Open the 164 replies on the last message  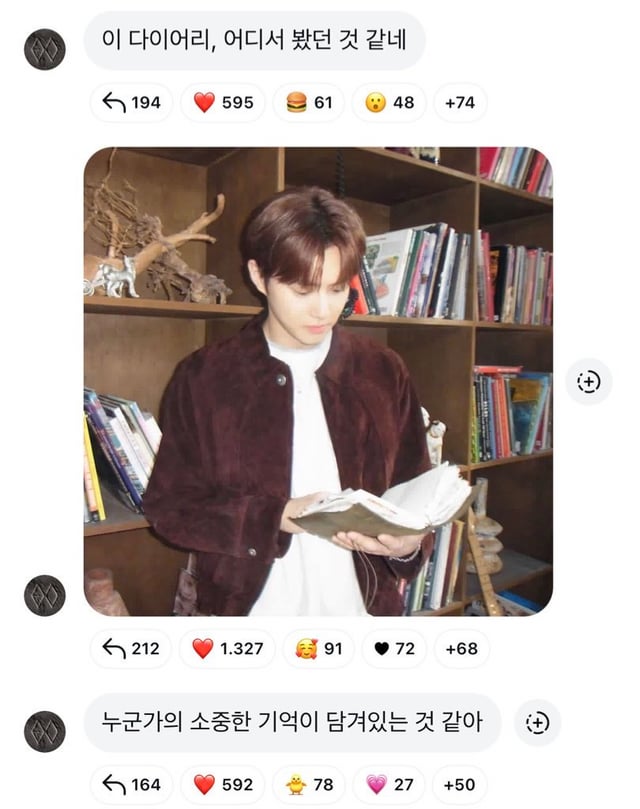tap(131, 784)
